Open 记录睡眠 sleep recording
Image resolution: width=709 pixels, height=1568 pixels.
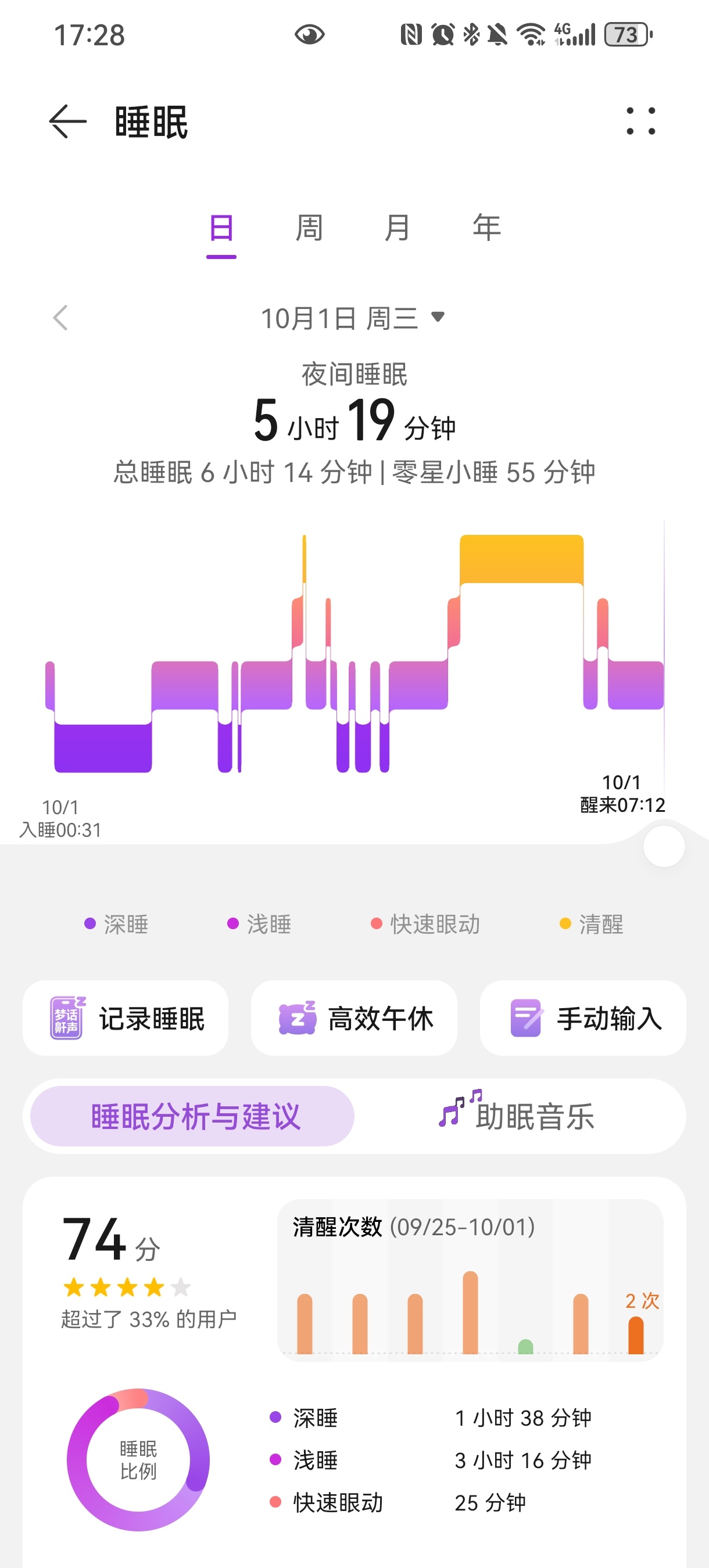pos(126,1019)
